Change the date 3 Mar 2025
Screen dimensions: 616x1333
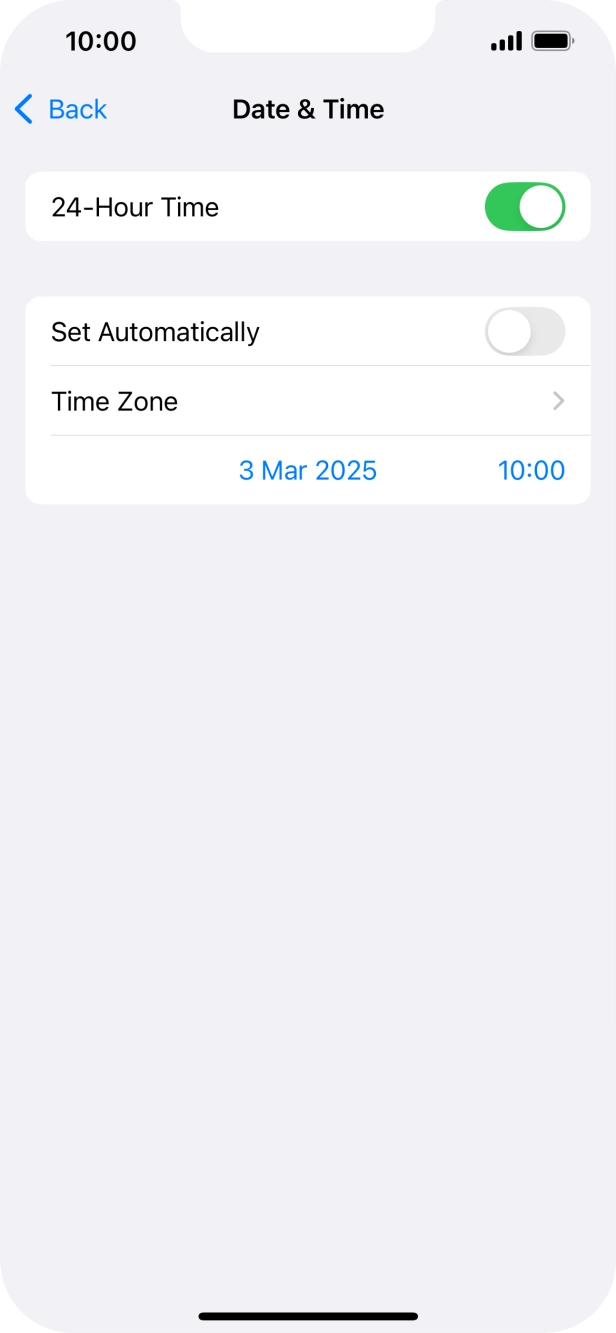pos(307,470)
